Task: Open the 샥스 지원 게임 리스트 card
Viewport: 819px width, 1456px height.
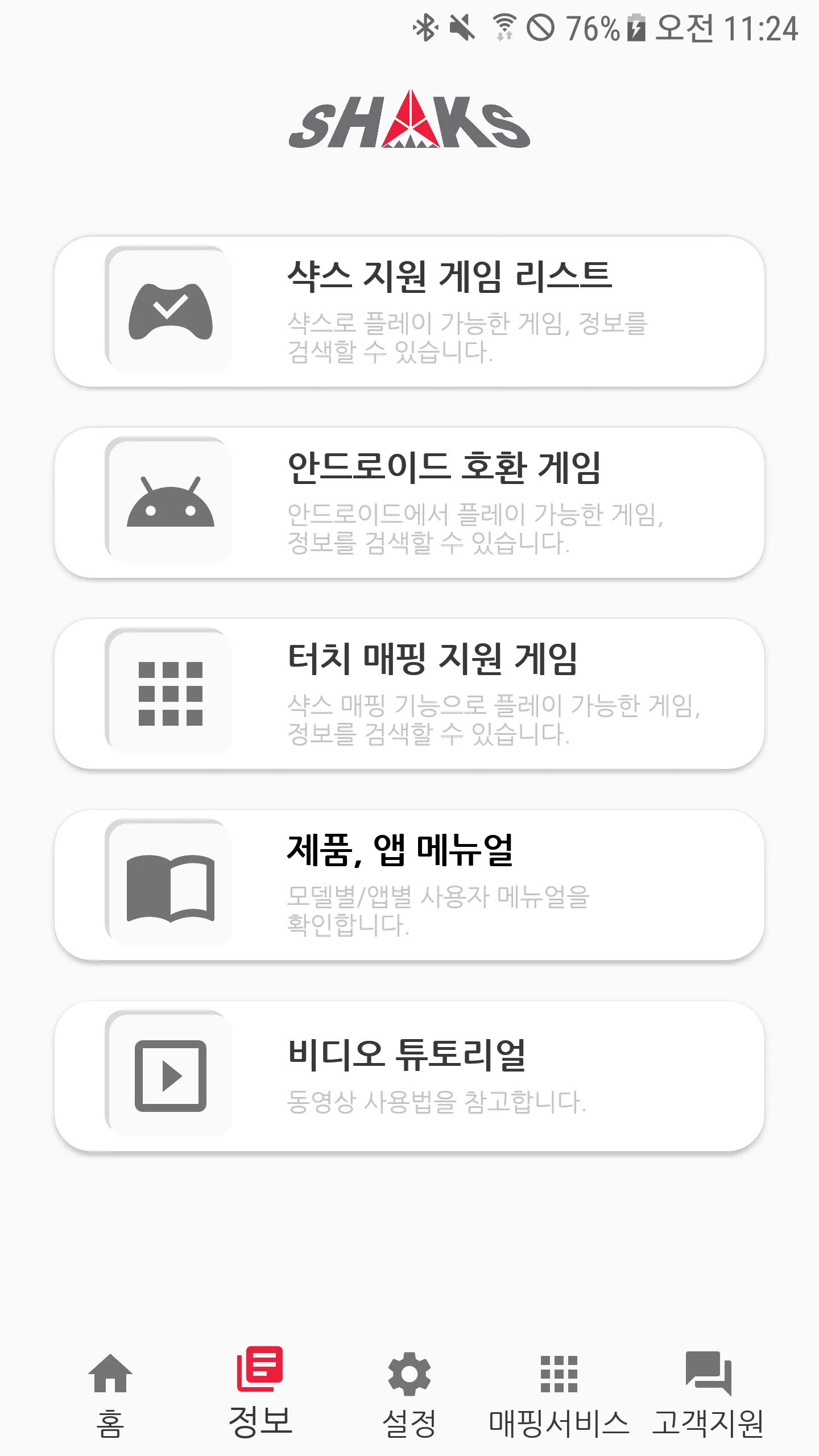Action: click(x=409, y=312)
